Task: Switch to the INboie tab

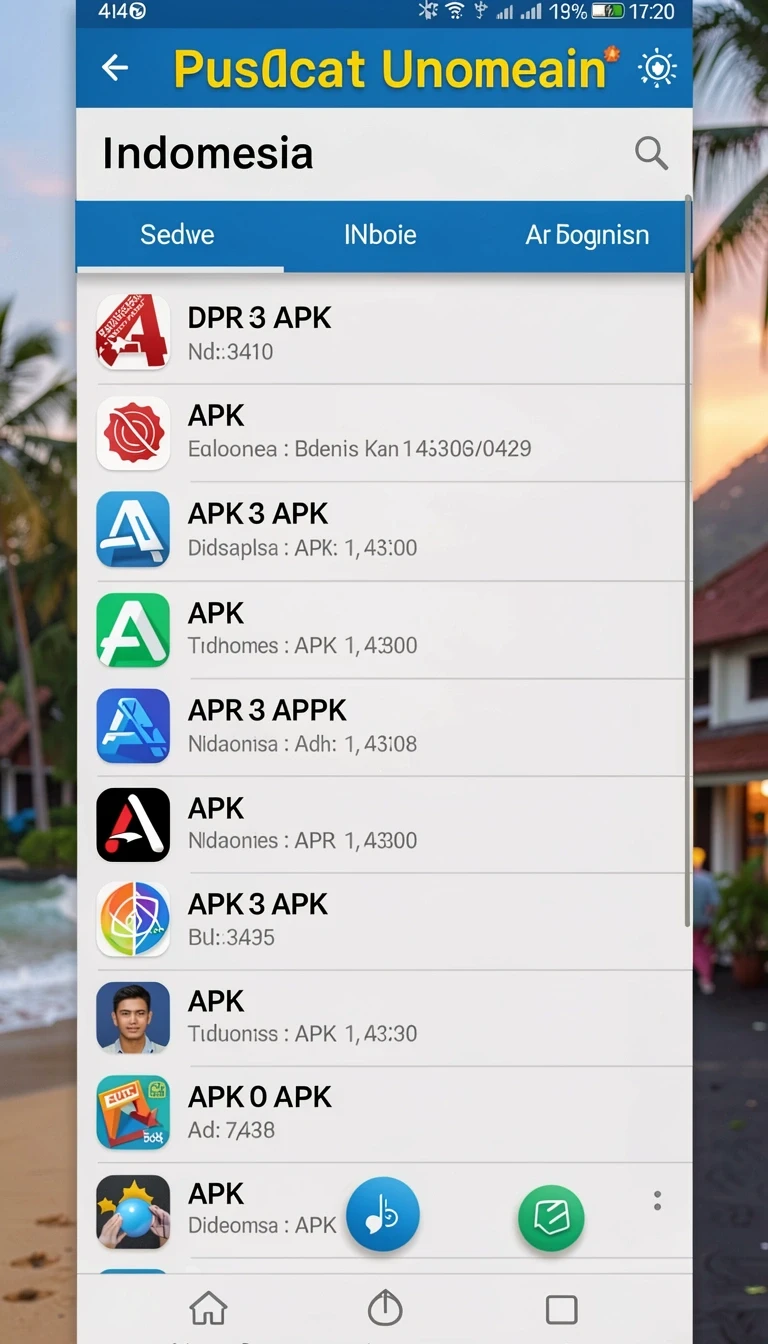Action: (x=380, y=235)
